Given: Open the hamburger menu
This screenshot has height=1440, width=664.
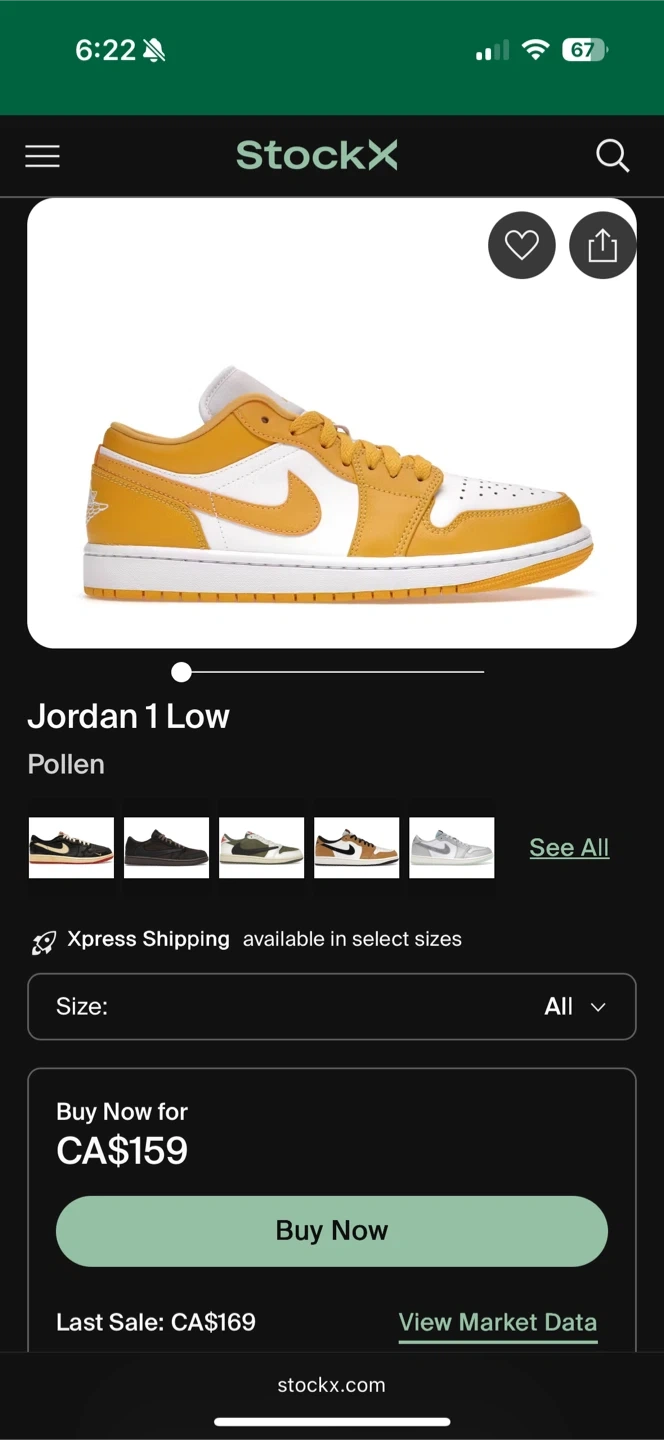Looking at the screenshot, I should [x=42, y=156].
